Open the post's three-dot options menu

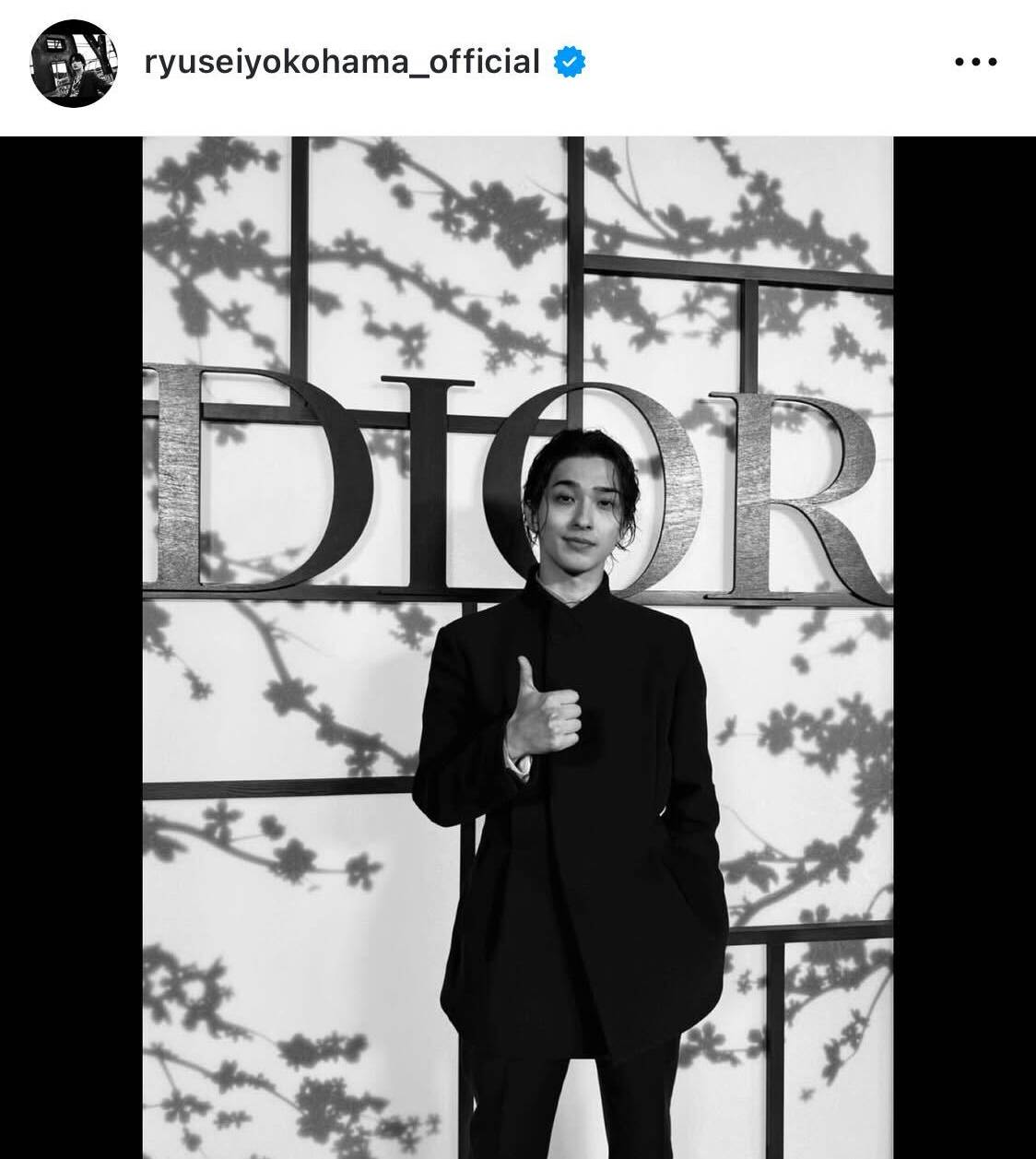975,63
